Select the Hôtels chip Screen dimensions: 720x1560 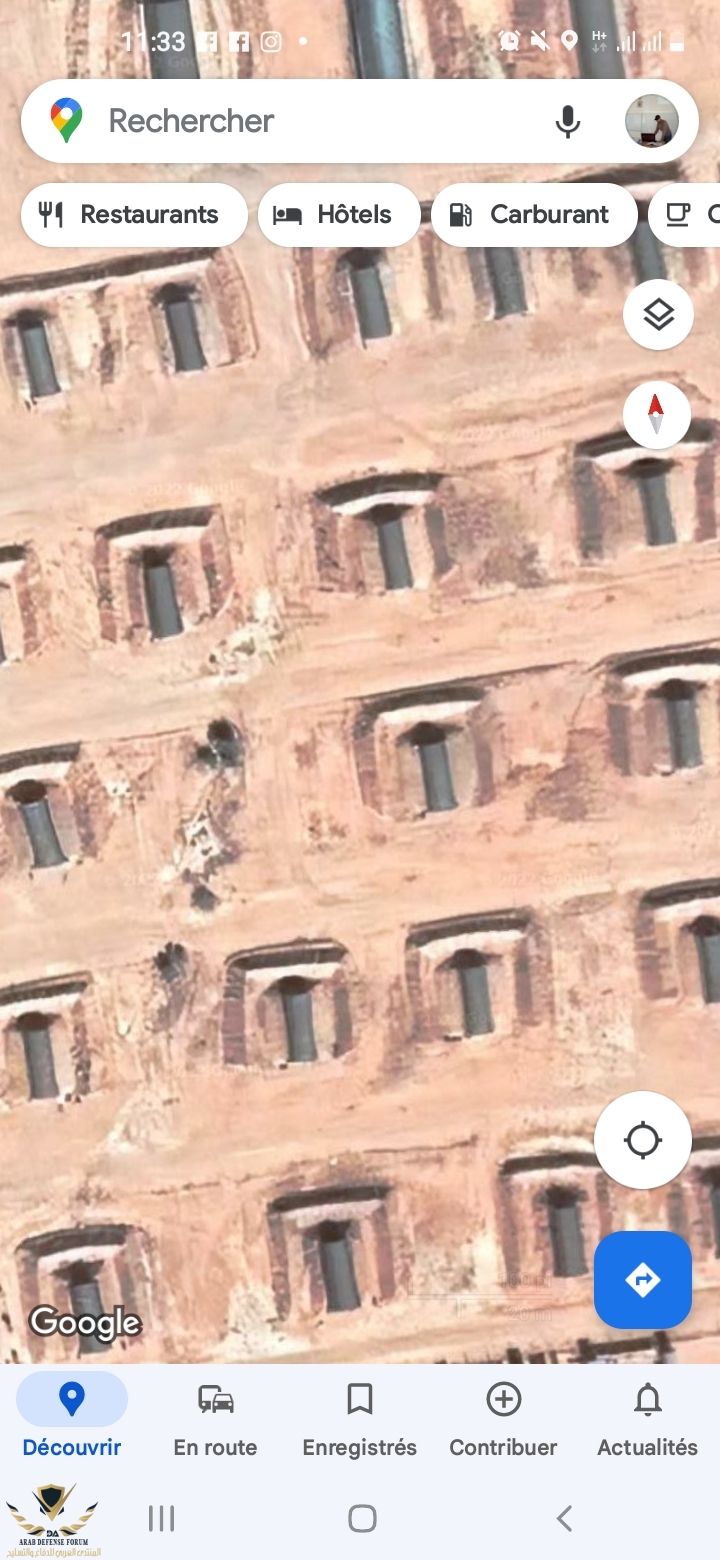(x=339, y=214)
